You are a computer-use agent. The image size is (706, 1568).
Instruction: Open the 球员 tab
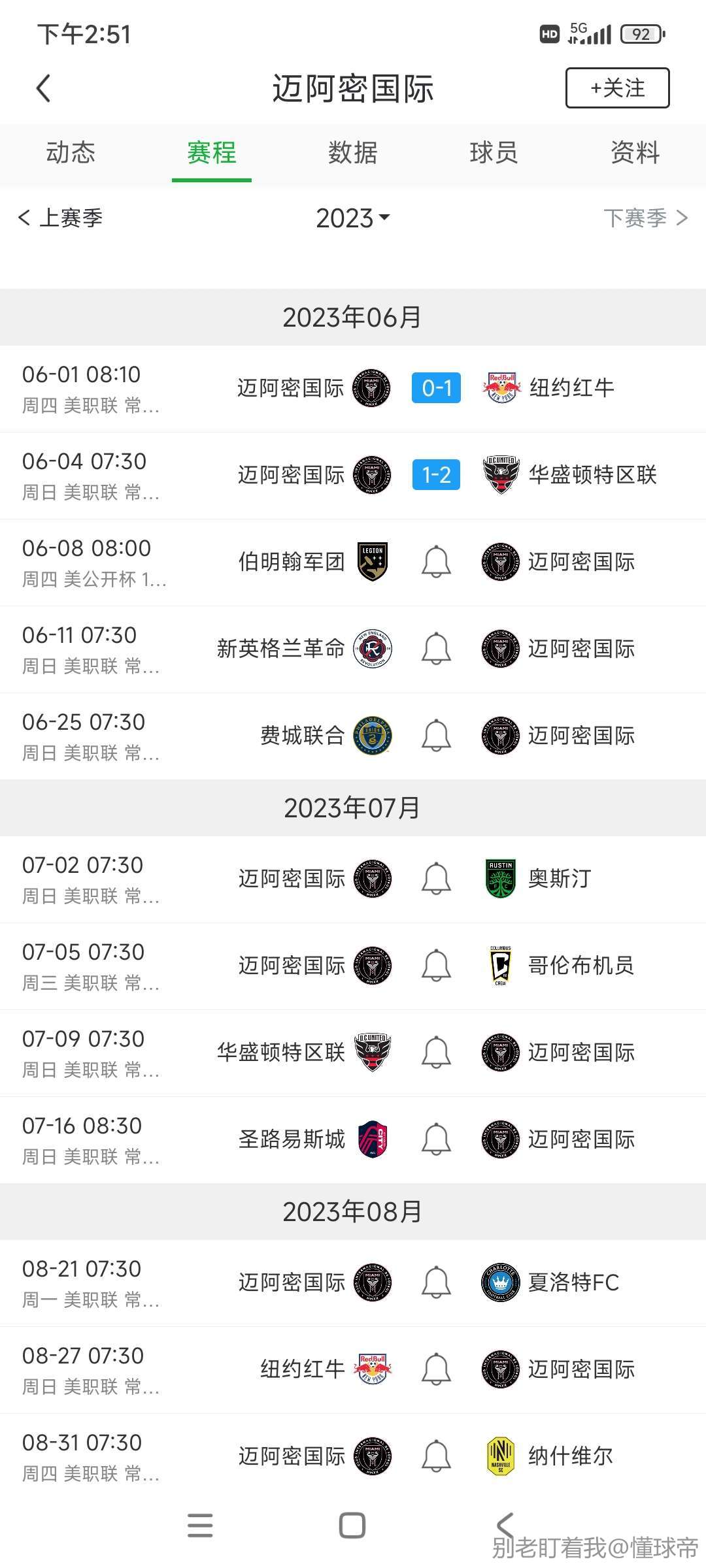494,152
